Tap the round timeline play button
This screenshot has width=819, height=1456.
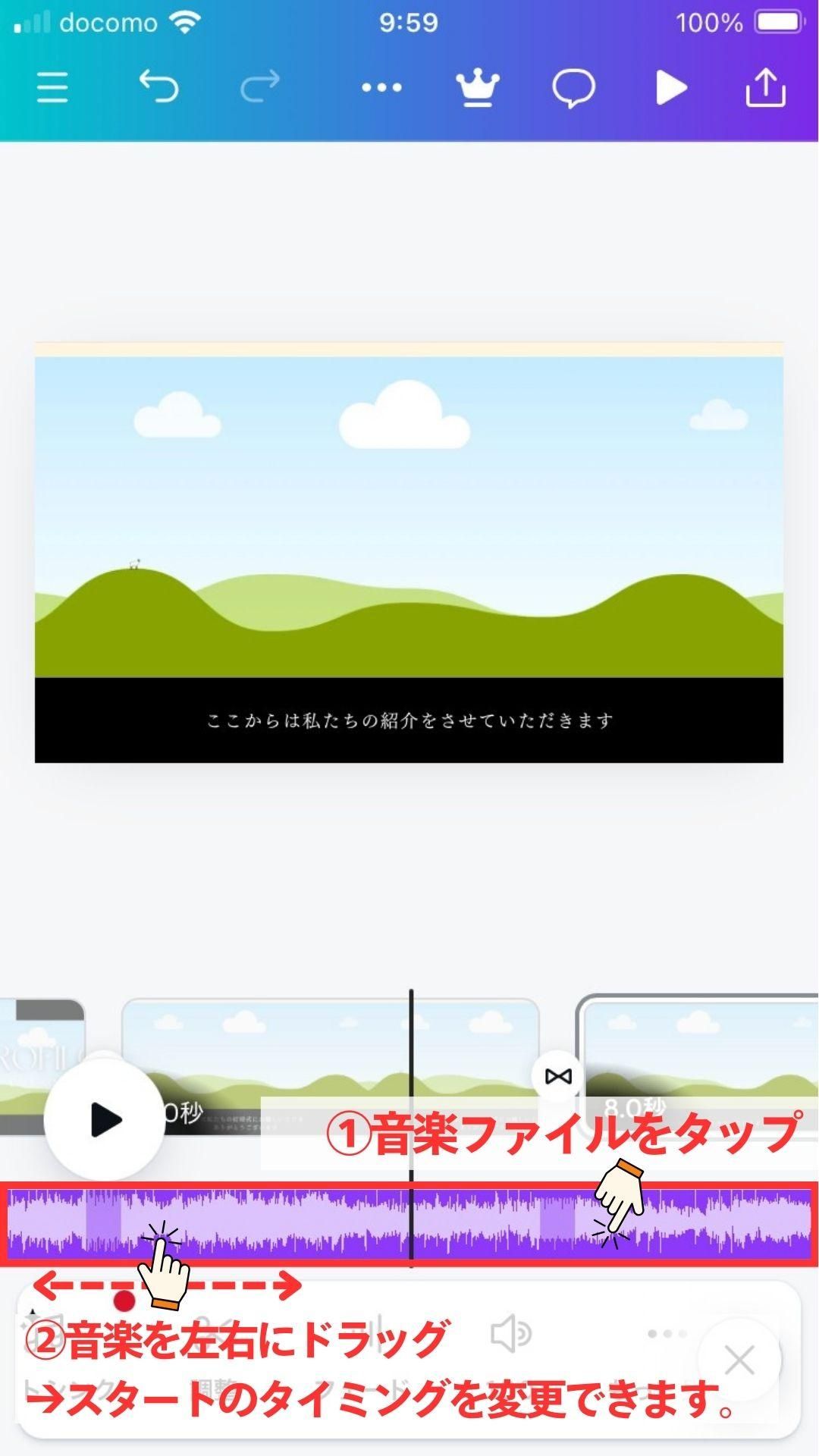[105, 1120]
